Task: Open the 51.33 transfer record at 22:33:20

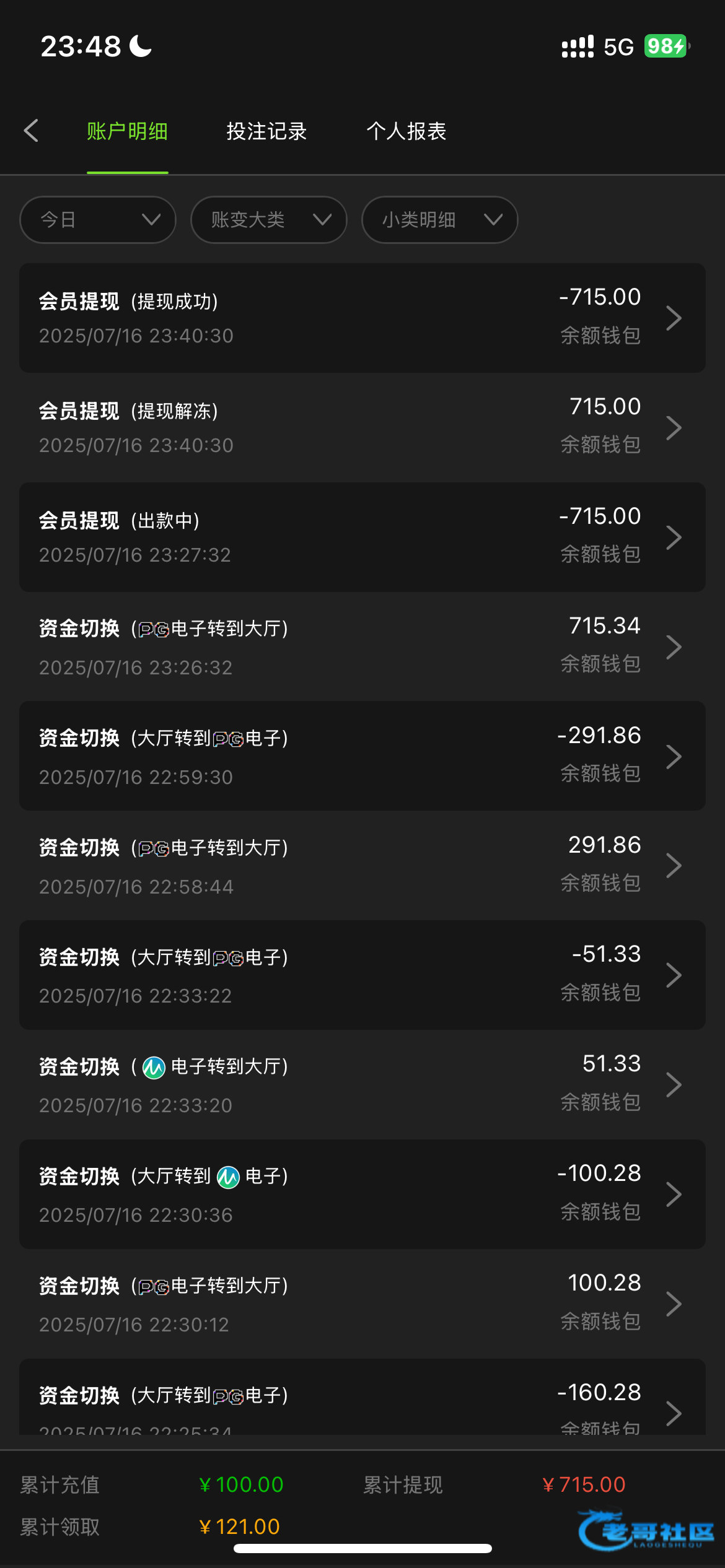Action: 362,1085
